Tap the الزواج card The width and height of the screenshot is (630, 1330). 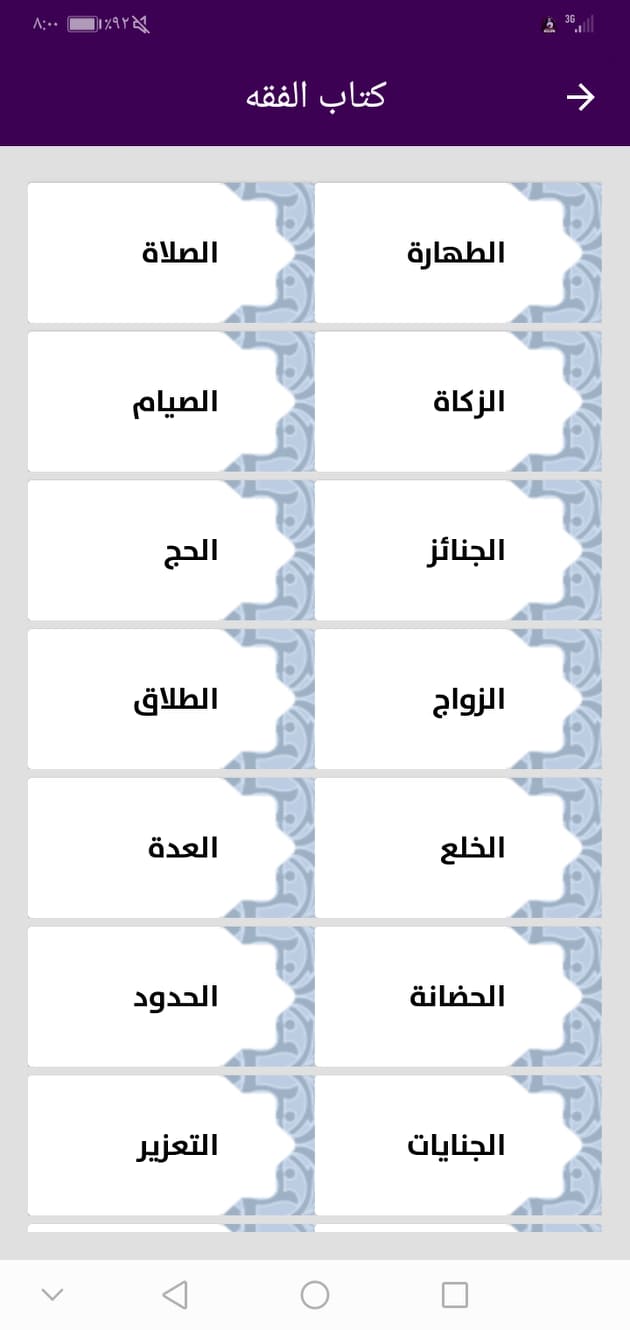[x=459, y=699]
